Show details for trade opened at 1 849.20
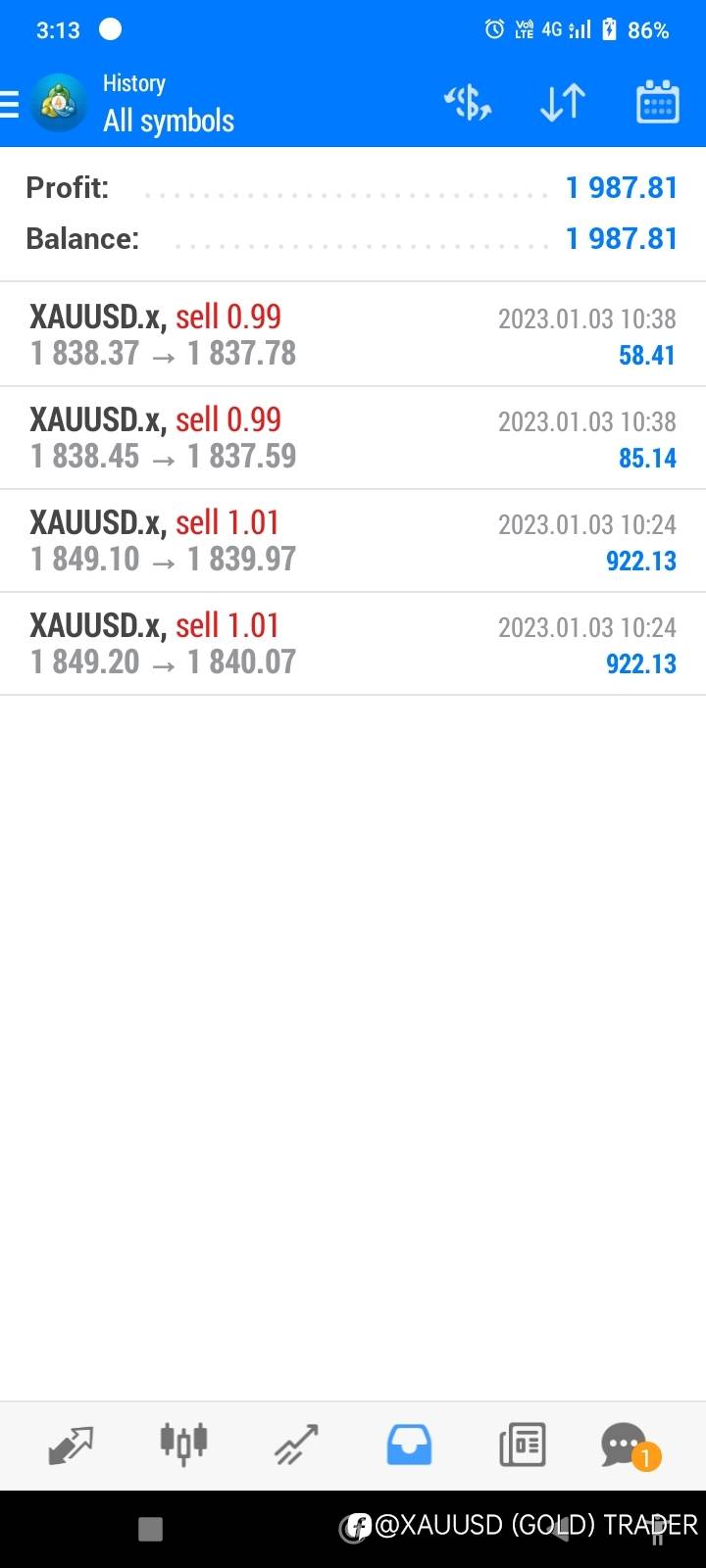706x1568 pixels. tap(353, 644)
